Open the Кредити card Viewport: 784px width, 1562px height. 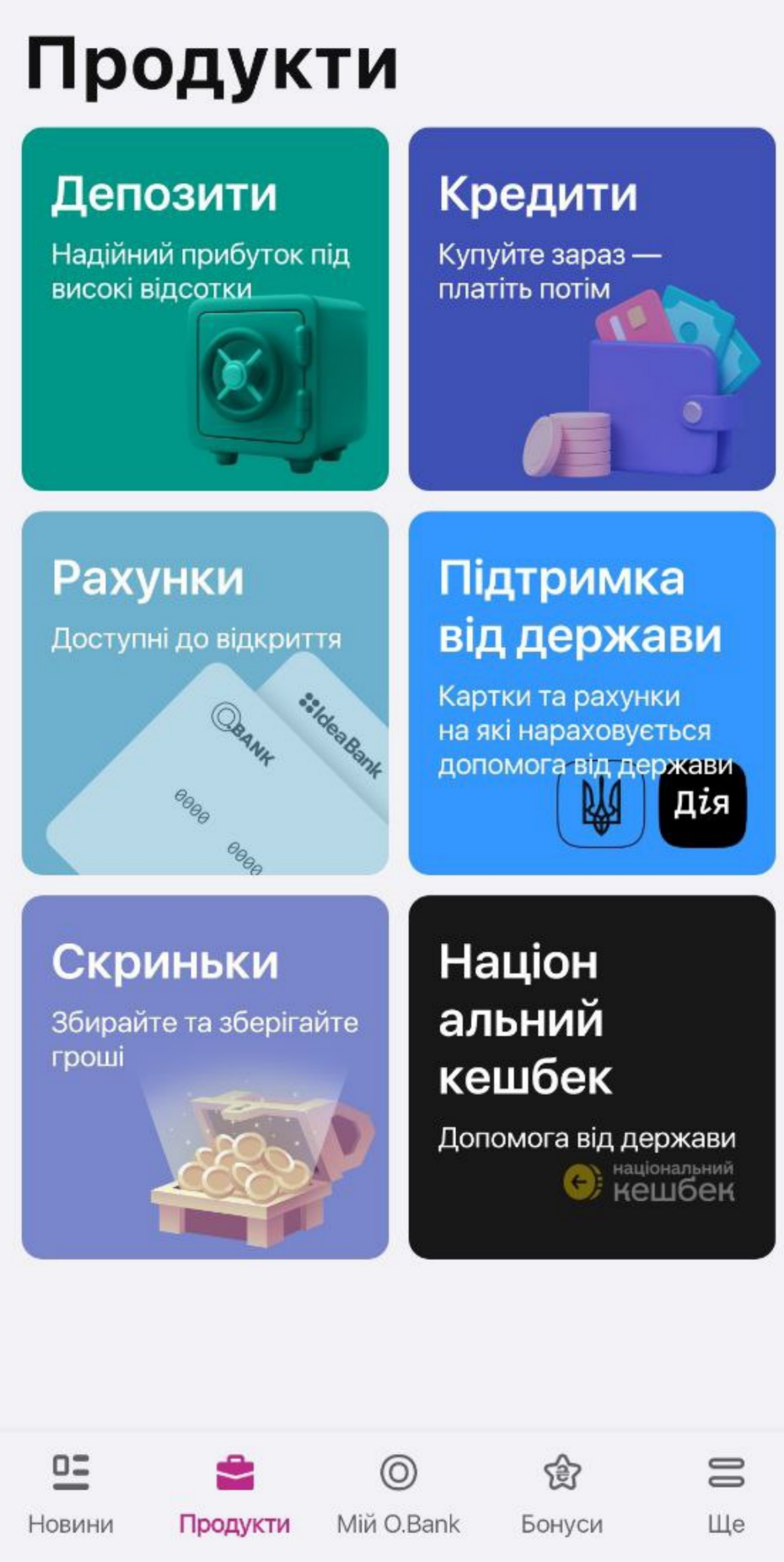[592, 309]
